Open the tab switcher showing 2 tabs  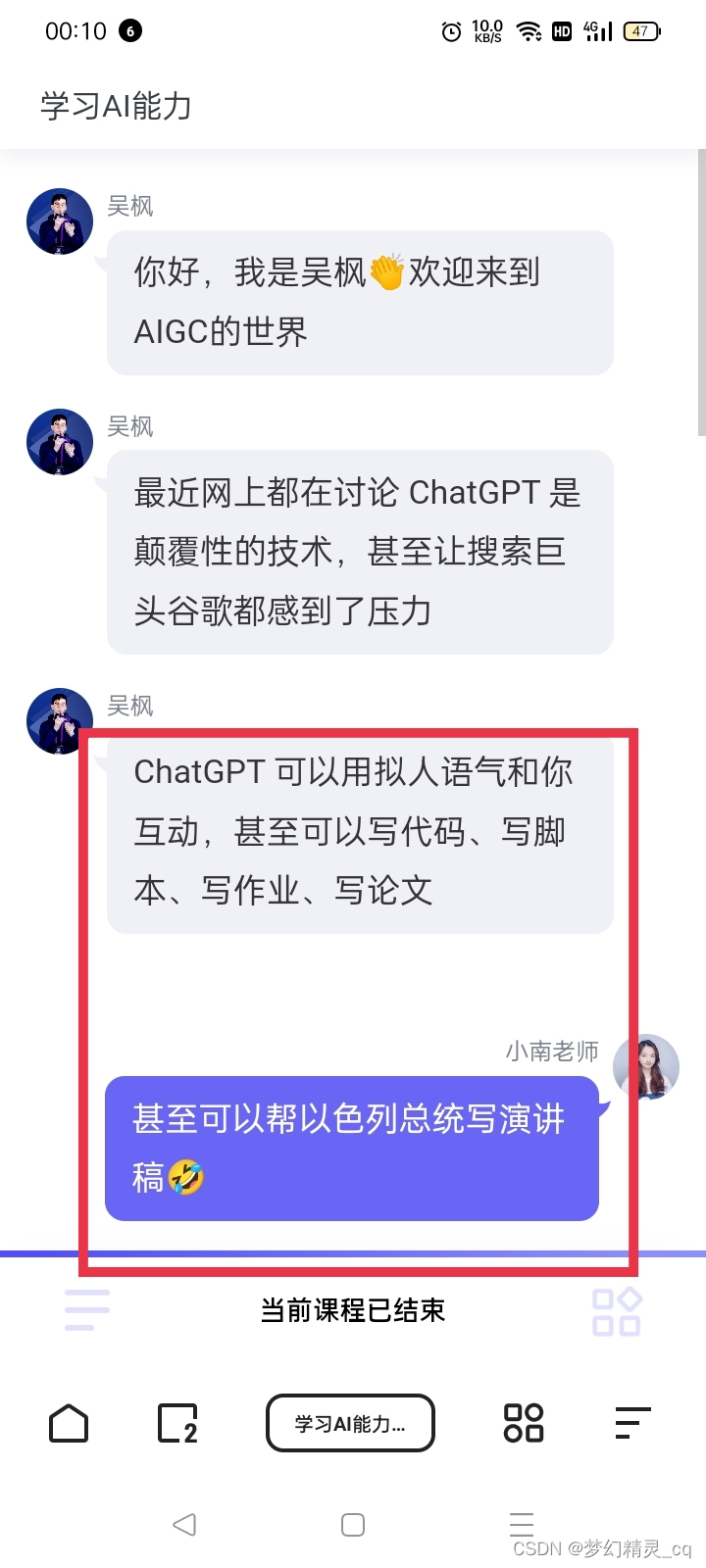pyautogui.click(x=178, y=1423)
